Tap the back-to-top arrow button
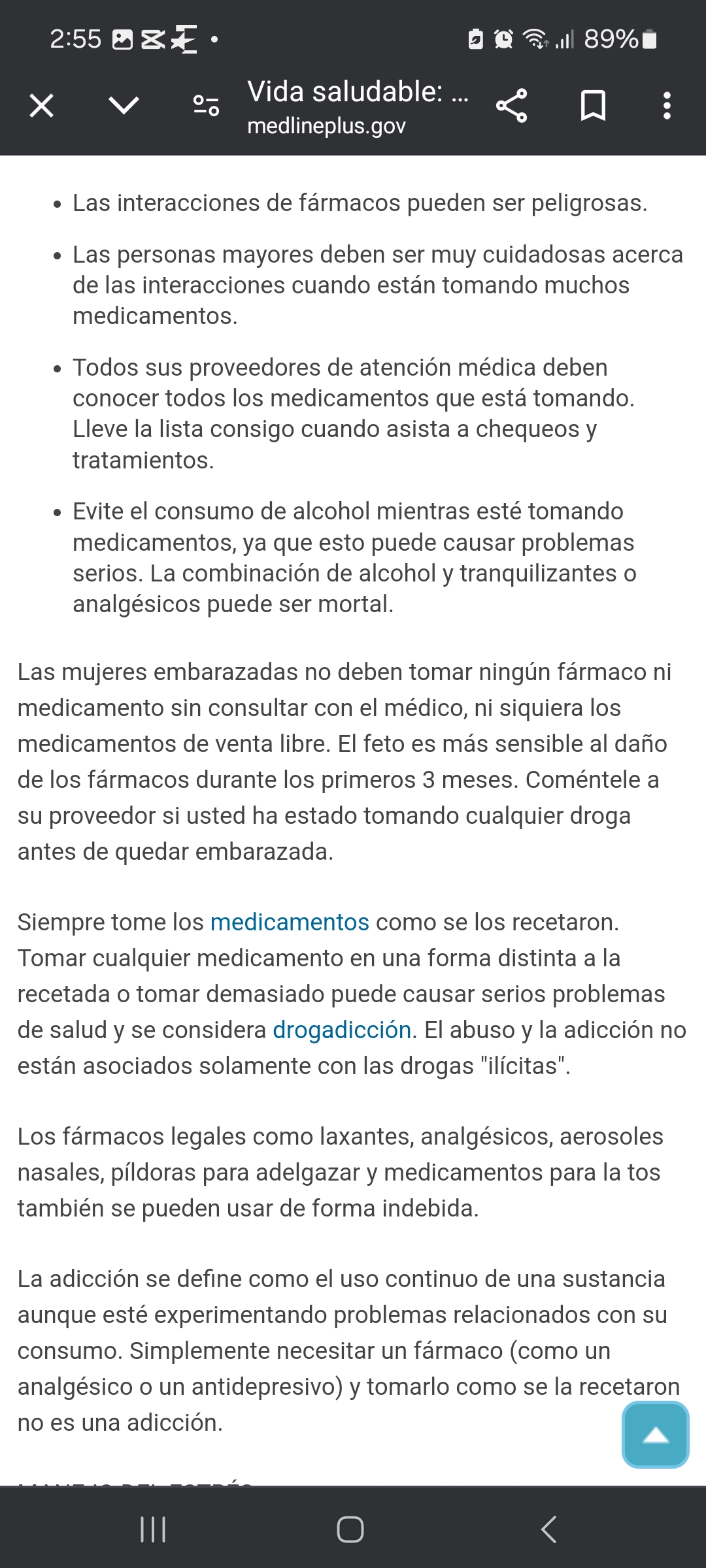Image resolution: width=706 pixels, height=1568 pixels. click(x=656, y=1435)
